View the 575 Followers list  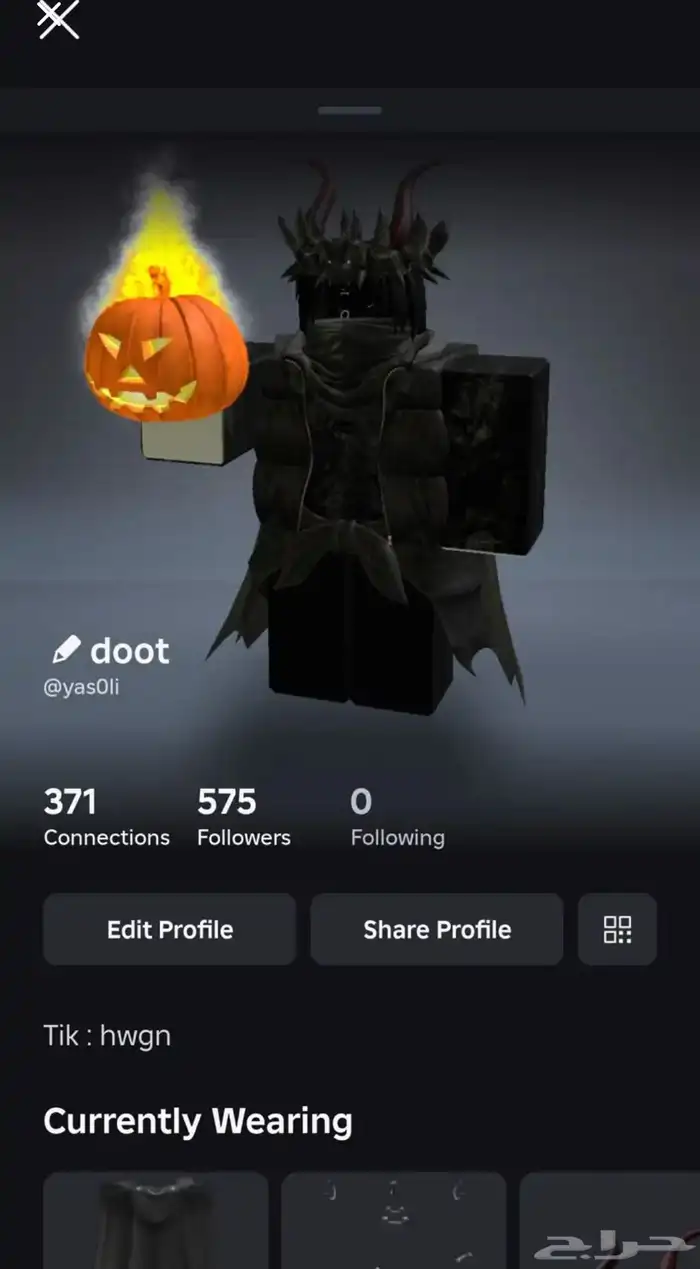click(x=243, y=817)
